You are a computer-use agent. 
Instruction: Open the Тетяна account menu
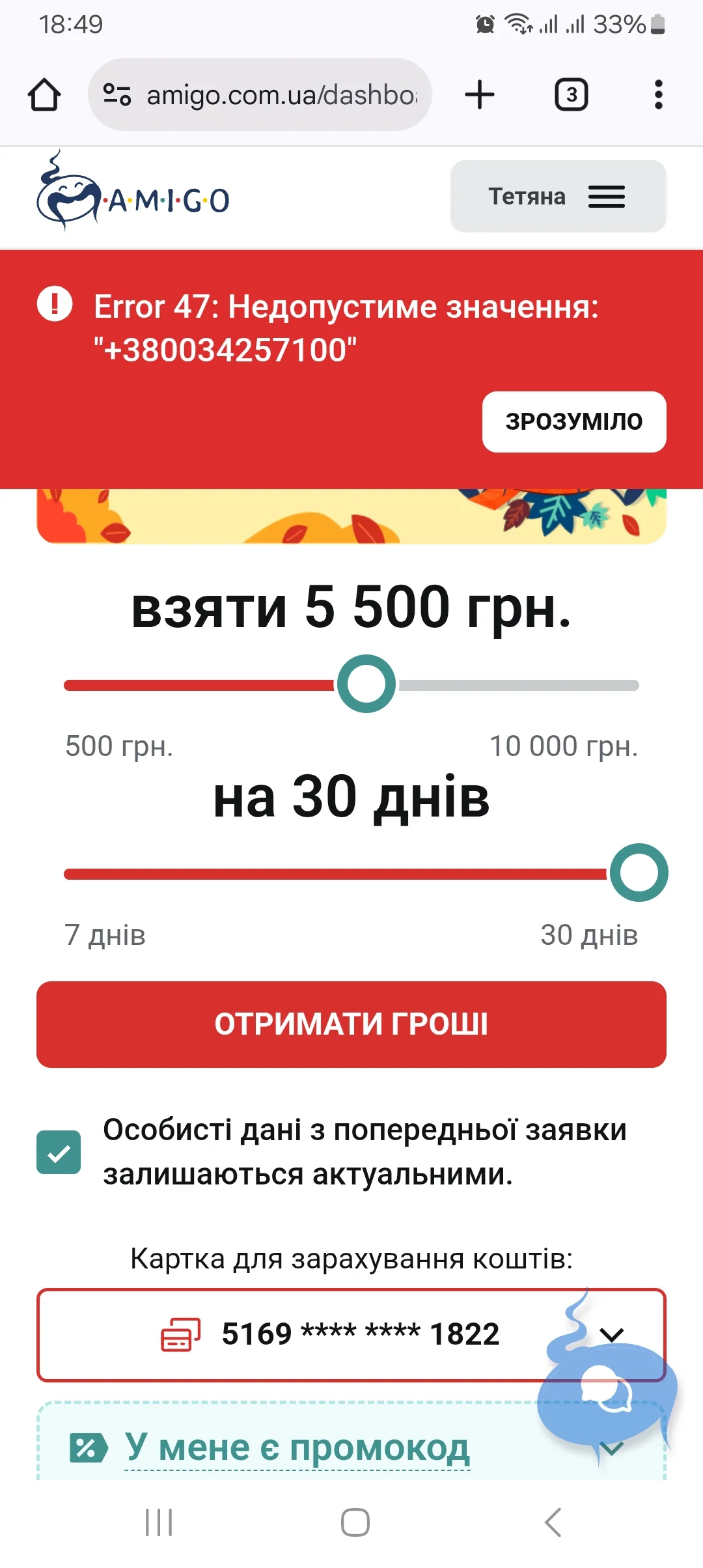(x=558, y=197)
